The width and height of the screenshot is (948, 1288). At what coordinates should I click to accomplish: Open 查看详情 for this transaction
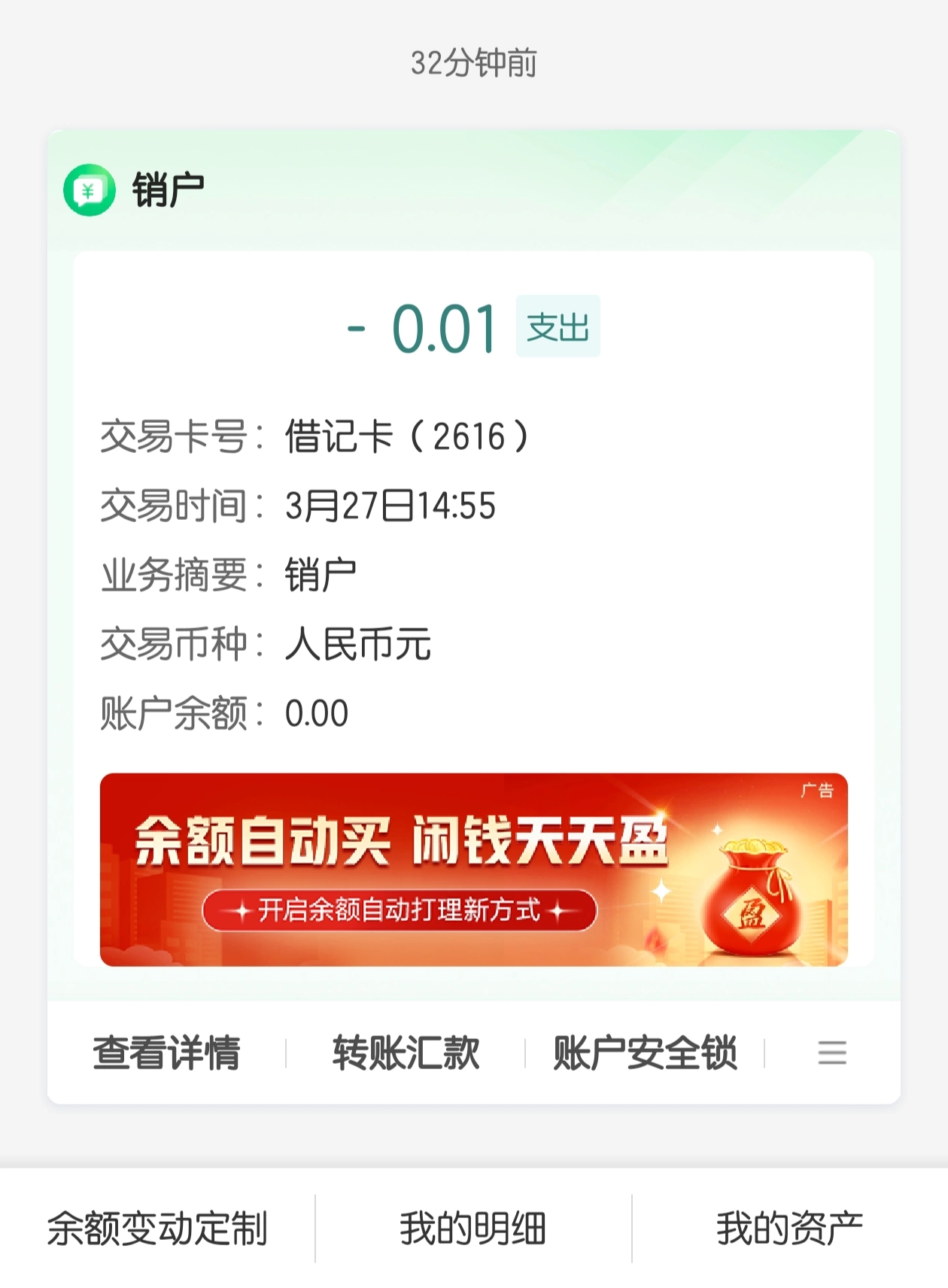point(166,1053)
